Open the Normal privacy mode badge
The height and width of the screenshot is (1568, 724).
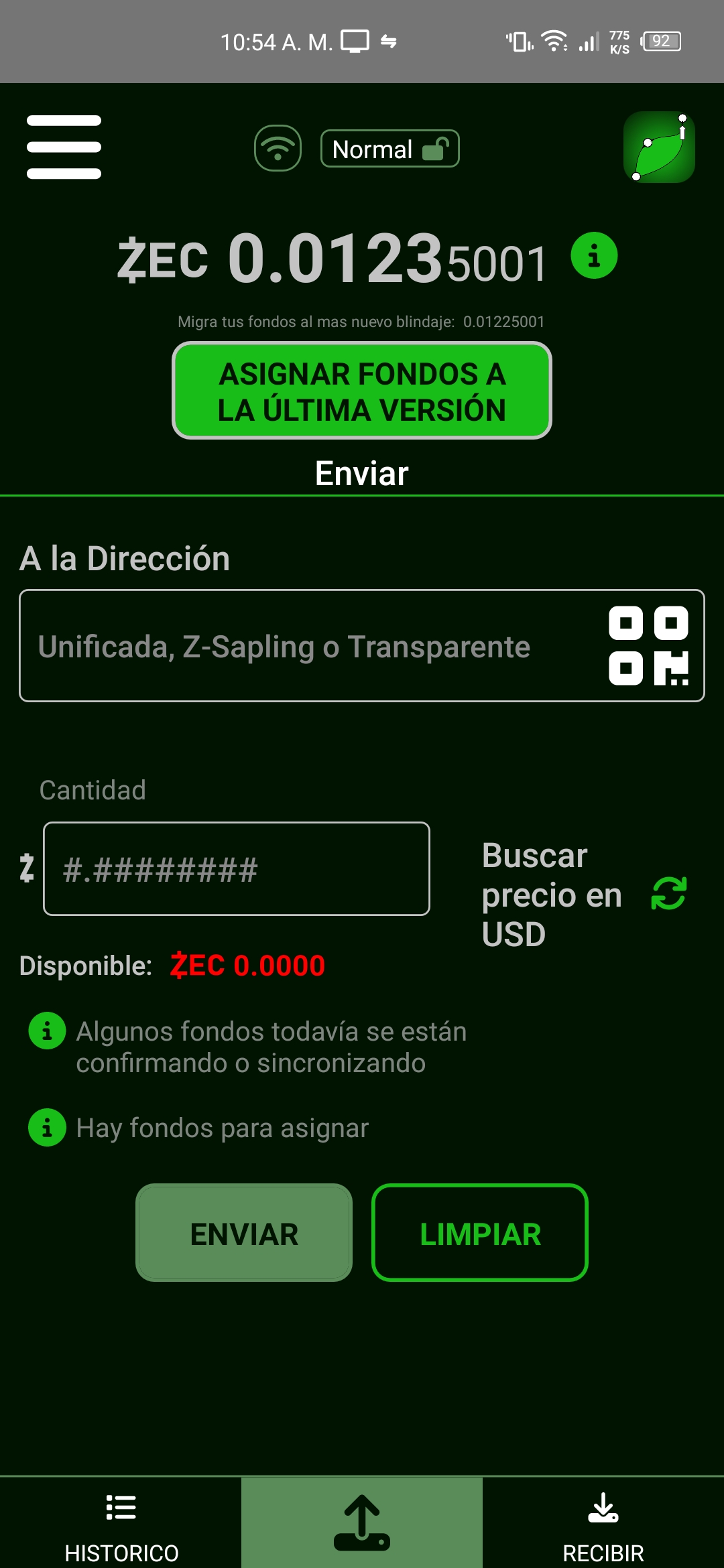[x=389, y=149]
